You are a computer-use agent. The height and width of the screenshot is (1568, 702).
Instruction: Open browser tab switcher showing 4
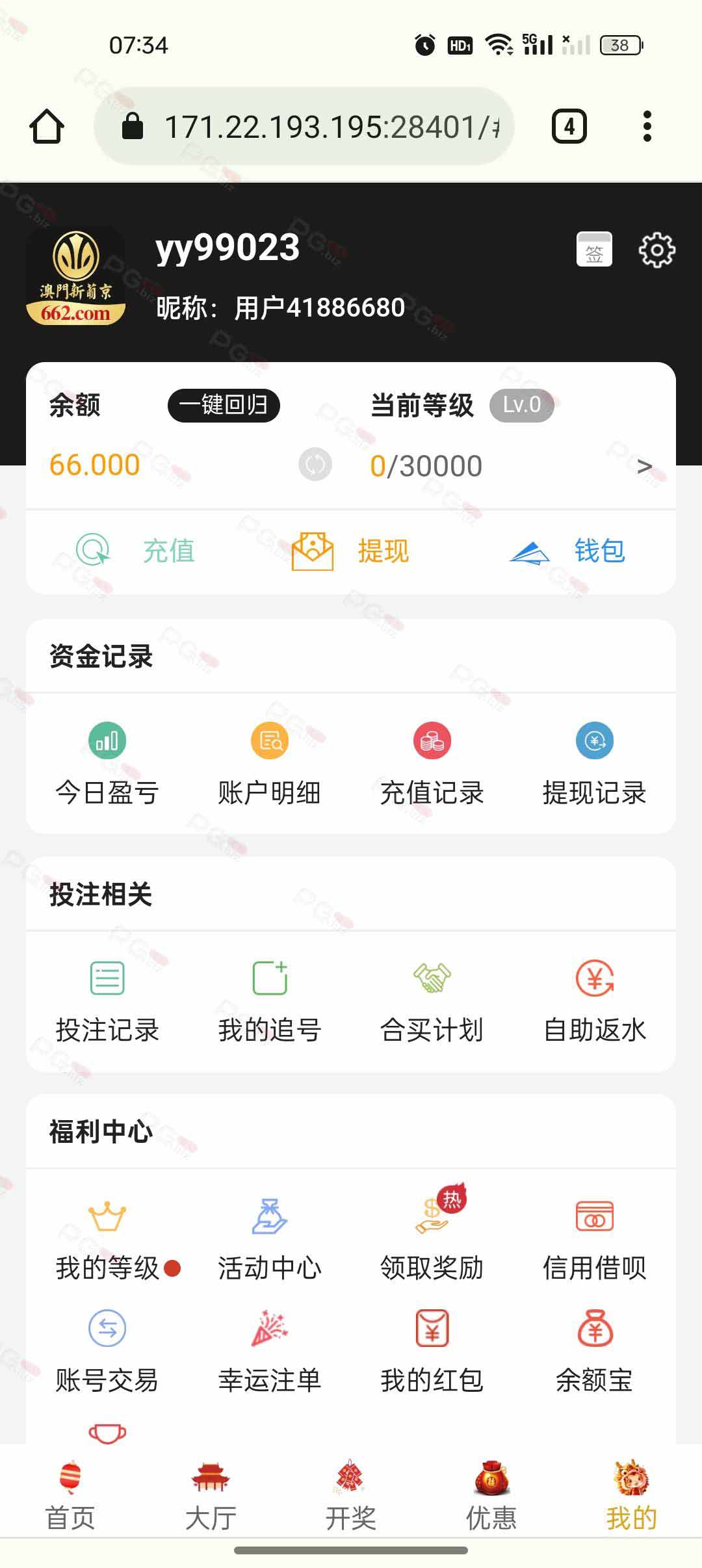pyautogui.click(x=569, y=126)
